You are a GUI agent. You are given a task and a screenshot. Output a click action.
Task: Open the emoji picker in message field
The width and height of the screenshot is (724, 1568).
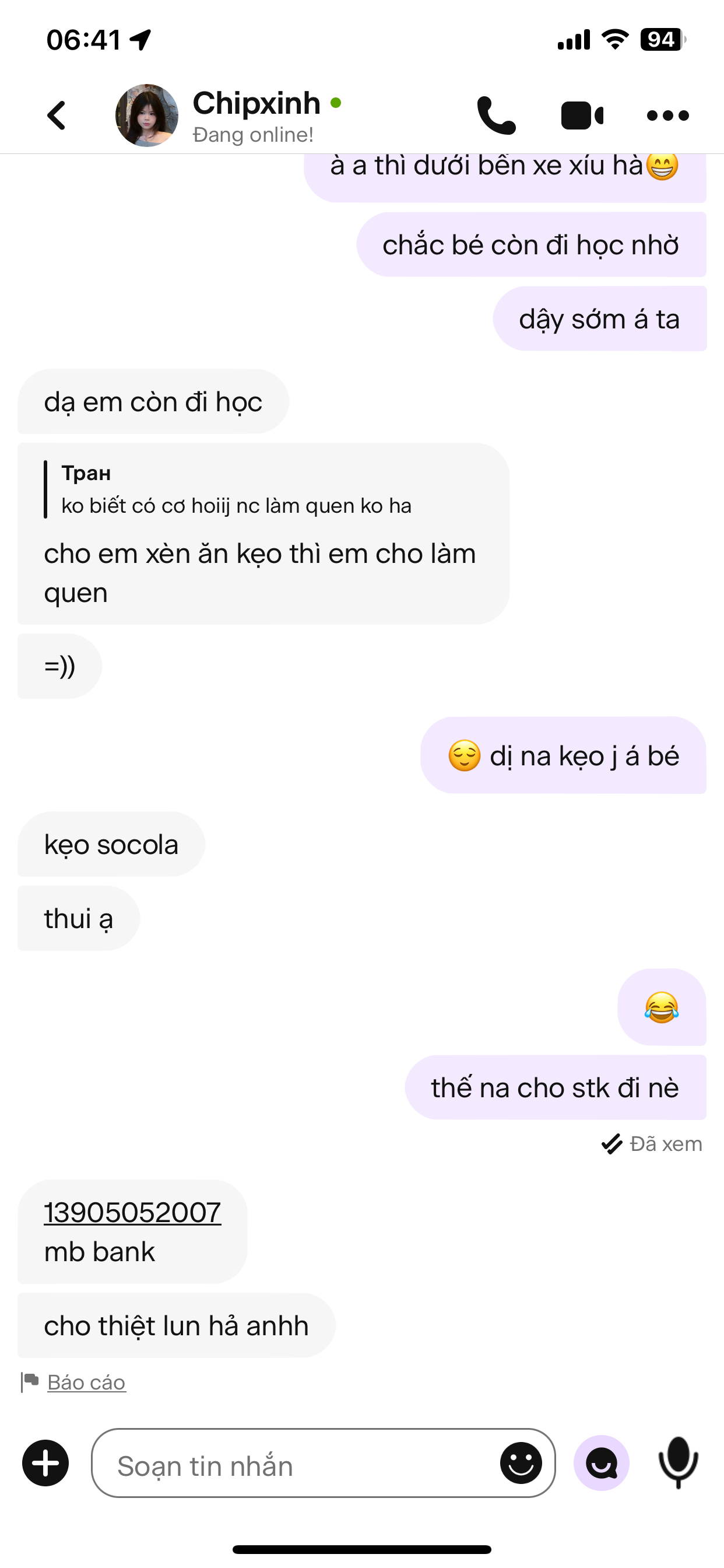(x=521, y=1462)
